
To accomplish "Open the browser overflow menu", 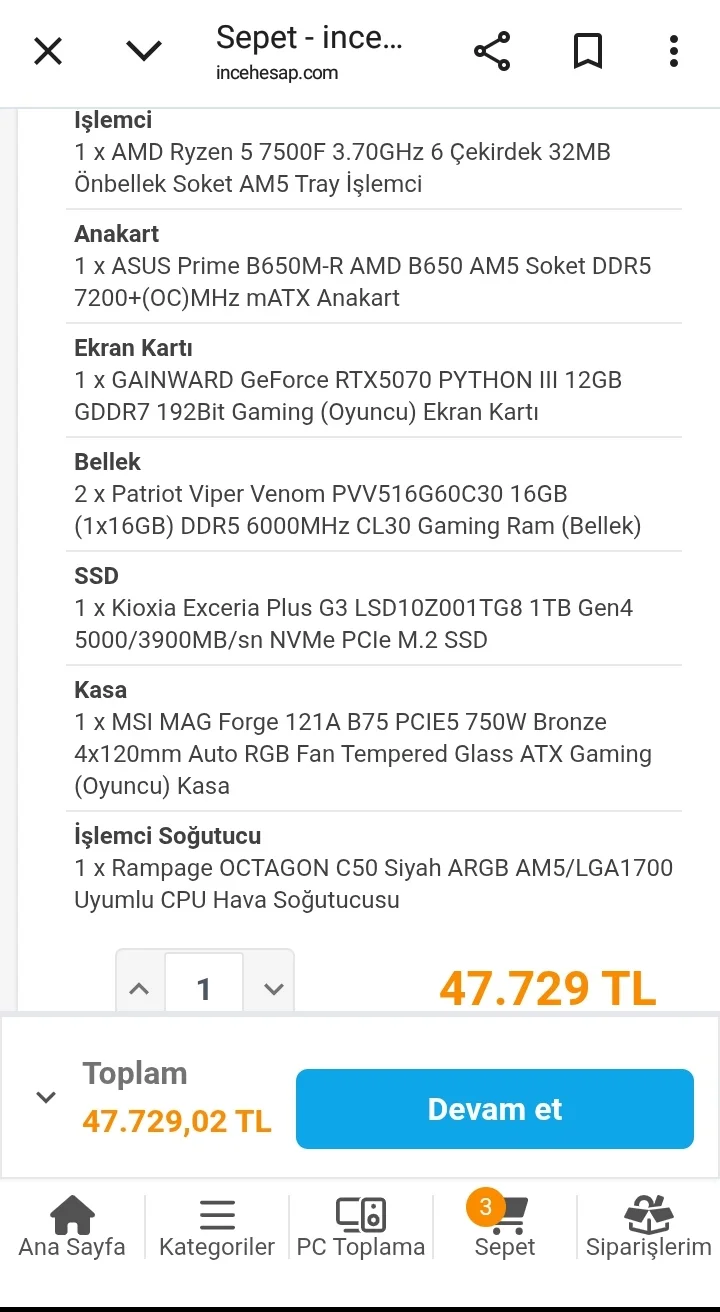I will tap(674, 51).
